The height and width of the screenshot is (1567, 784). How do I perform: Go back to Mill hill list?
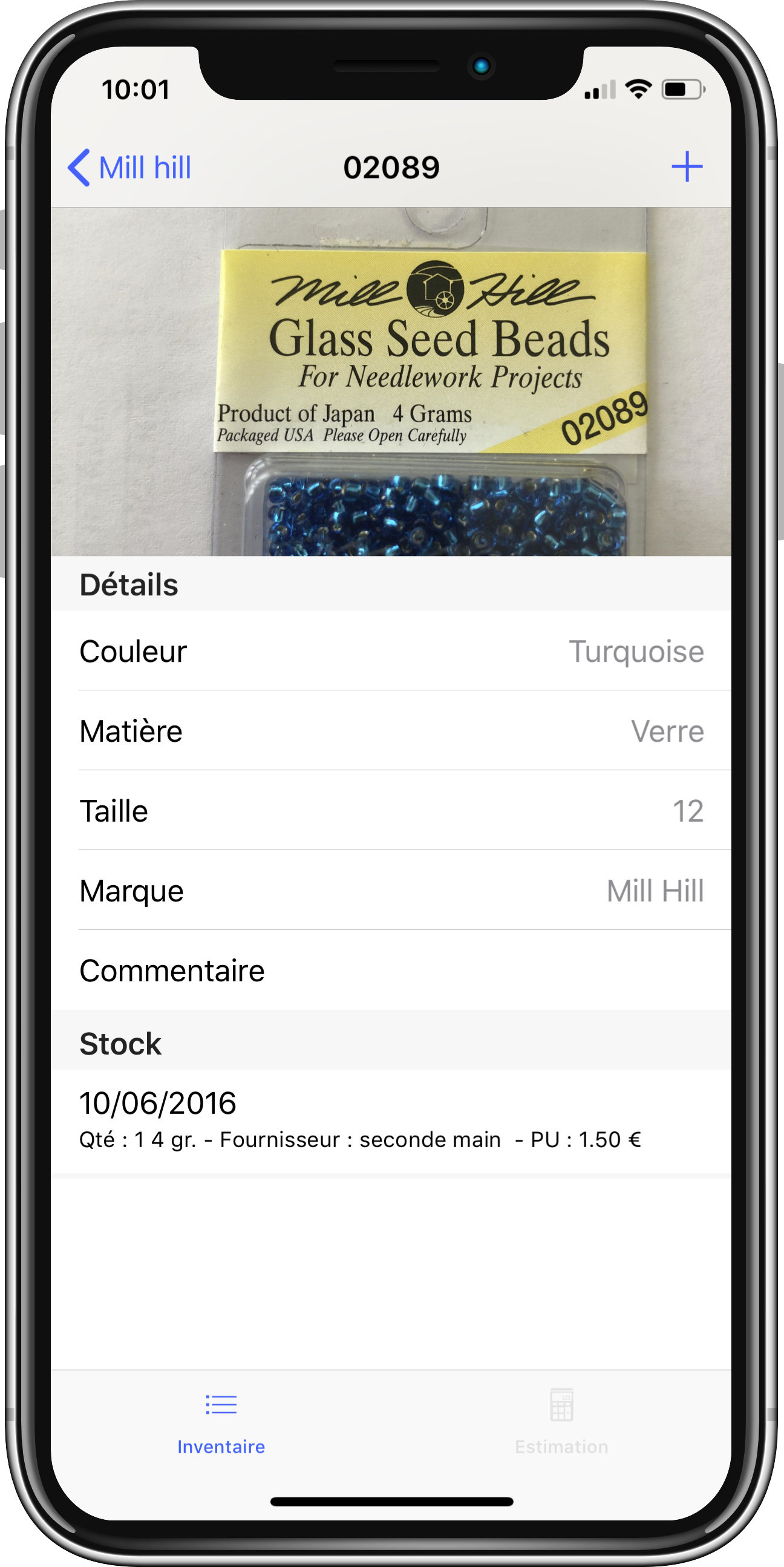click(129, 167)
